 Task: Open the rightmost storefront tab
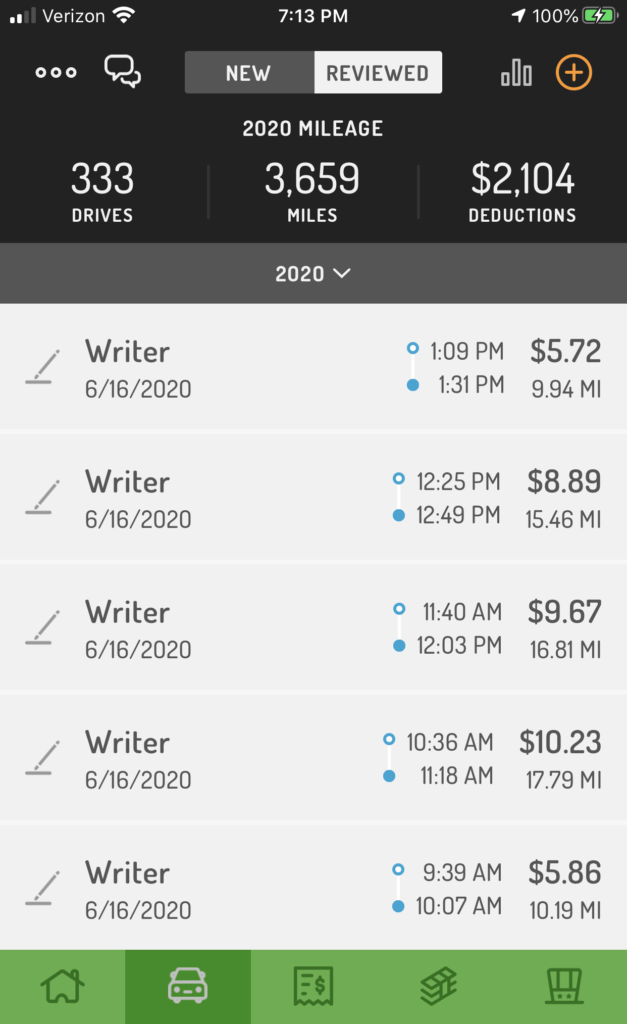point(564,986)
